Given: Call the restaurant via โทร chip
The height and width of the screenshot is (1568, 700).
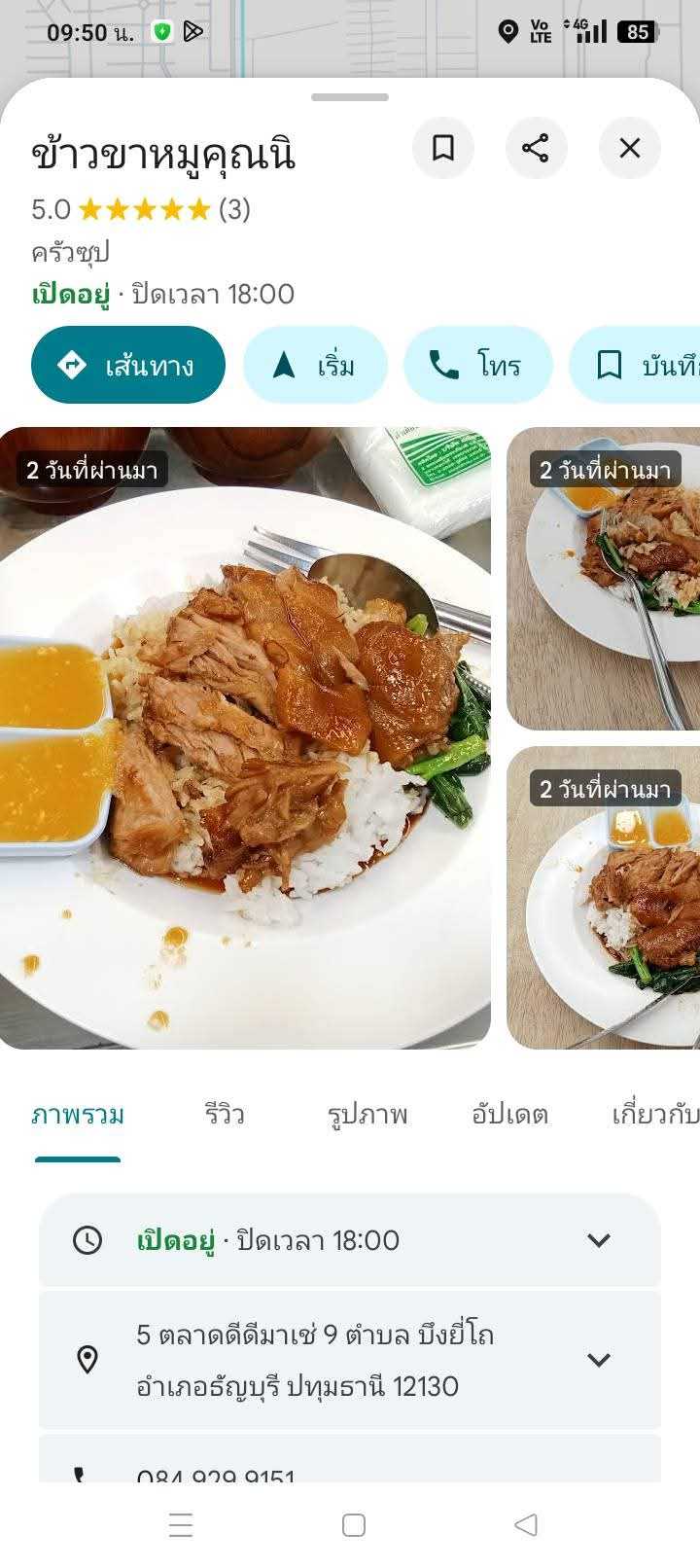Looking at the screenshot, I should click(477, 366).
